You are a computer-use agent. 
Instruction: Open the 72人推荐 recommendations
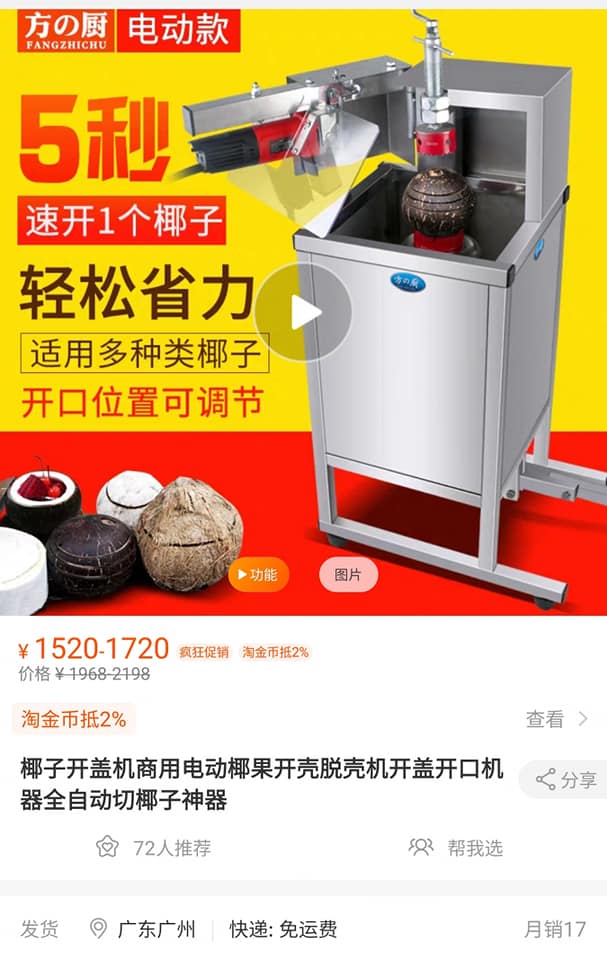(154, 848)
